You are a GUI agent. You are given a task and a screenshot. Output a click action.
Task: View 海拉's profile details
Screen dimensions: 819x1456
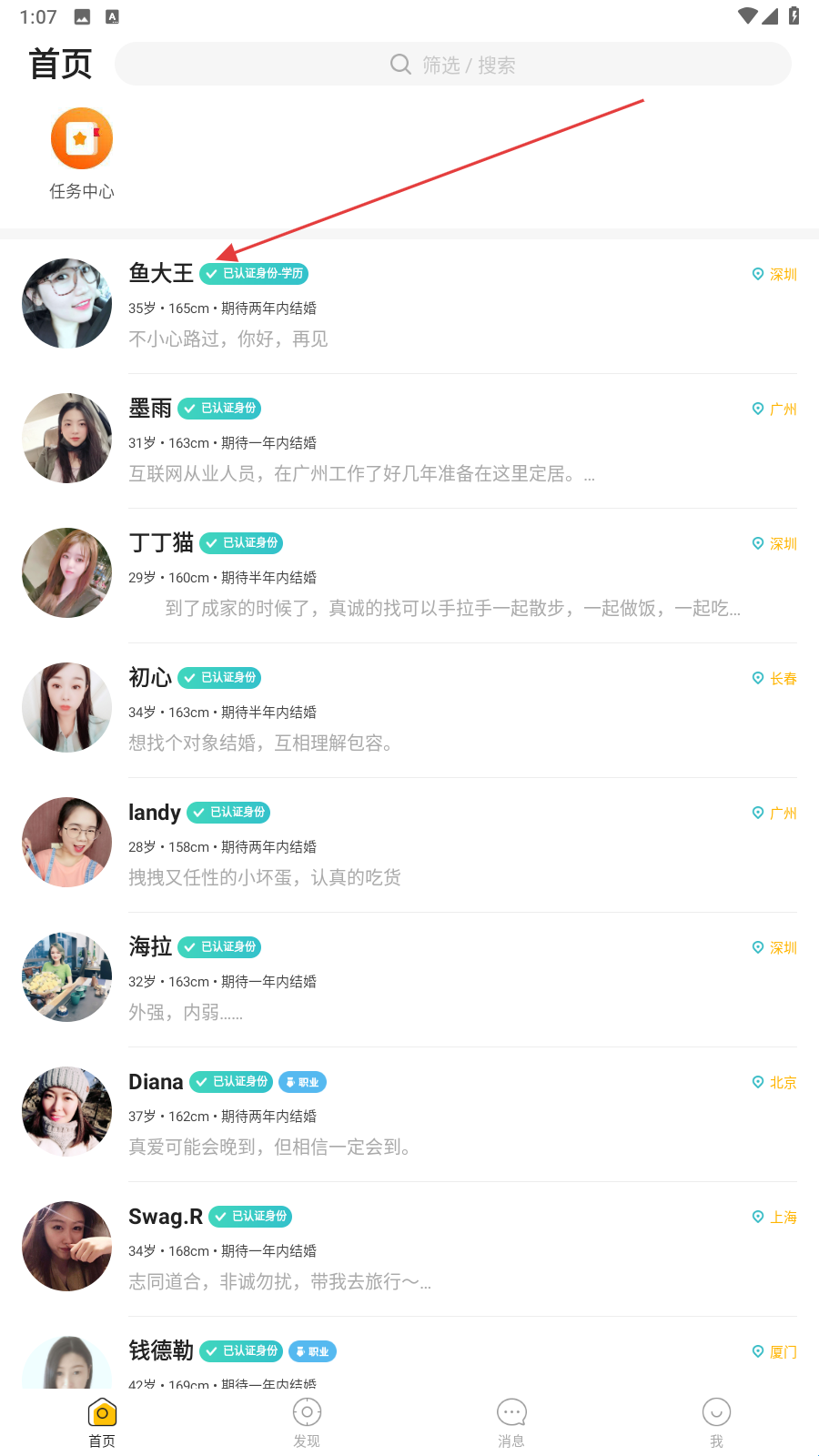[x=150, y=947]
